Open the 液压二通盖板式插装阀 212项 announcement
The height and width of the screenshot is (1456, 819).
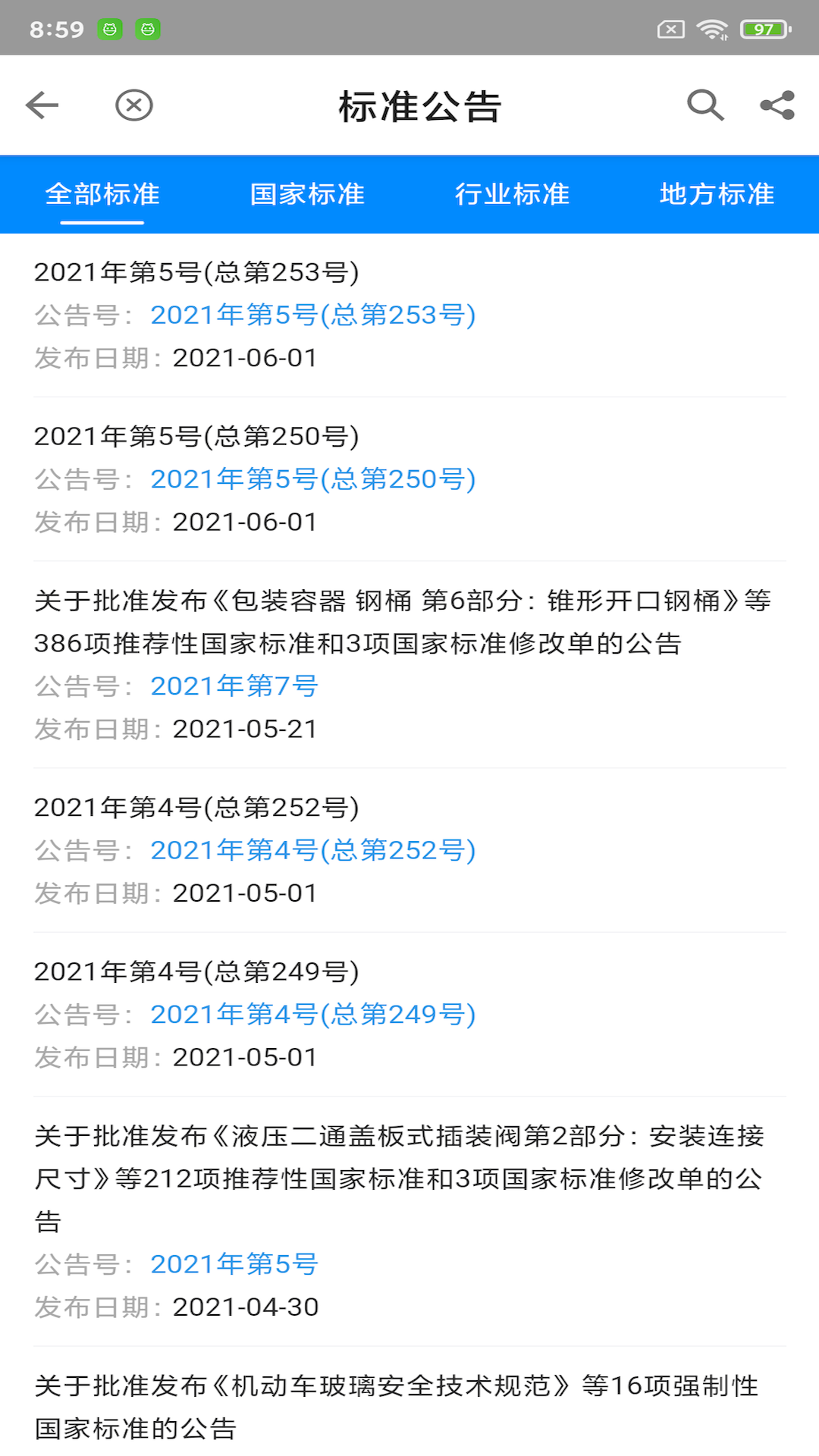[x=399, y=1158]
